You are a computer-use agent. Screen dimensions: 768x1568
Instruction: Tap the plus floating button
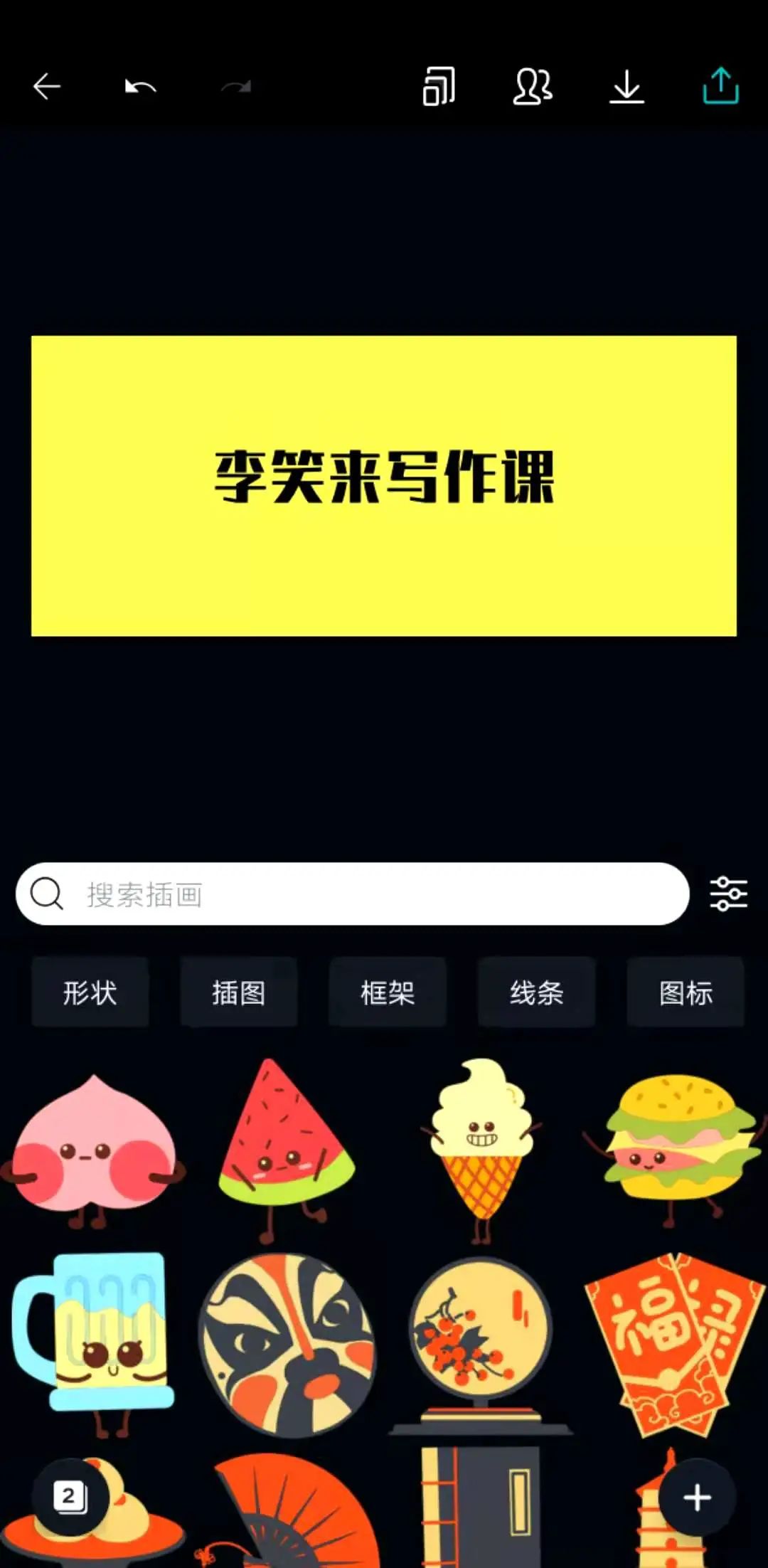697,1498
